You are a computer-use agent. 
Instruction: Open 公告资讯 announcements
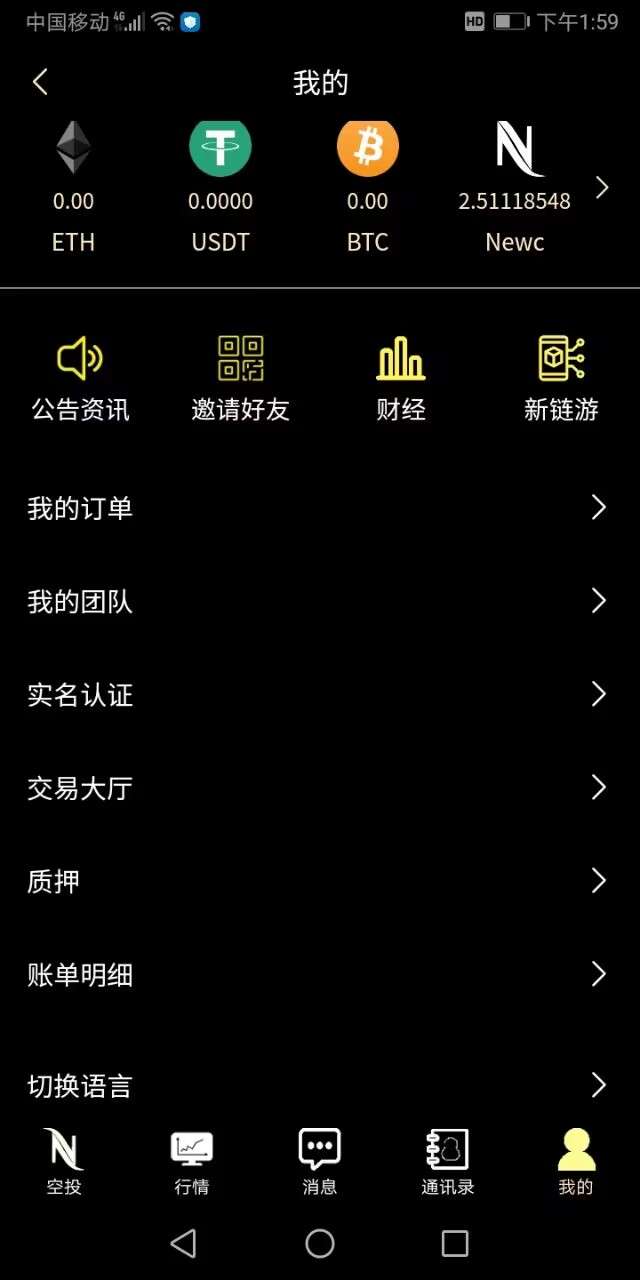click(80, 379)
